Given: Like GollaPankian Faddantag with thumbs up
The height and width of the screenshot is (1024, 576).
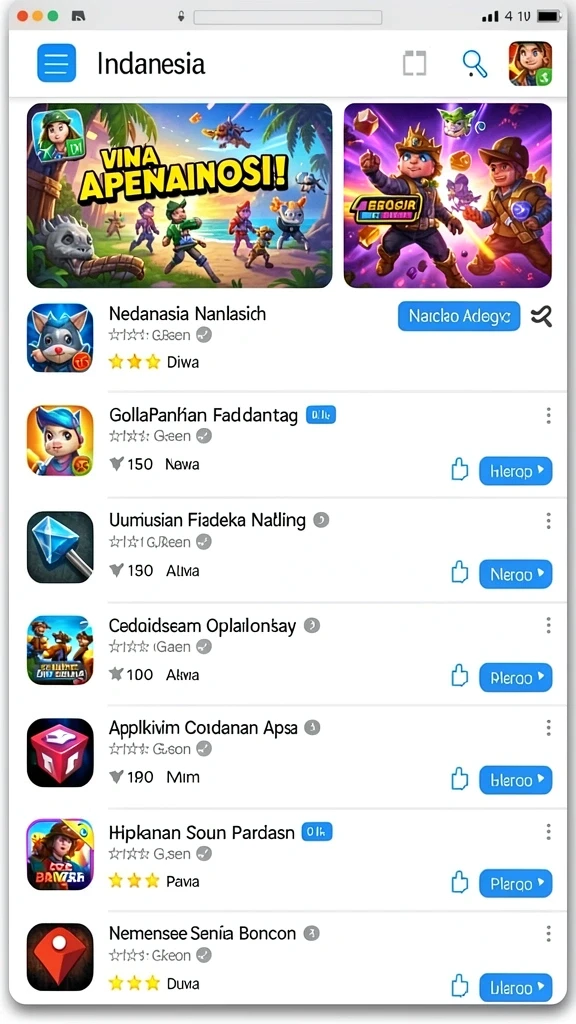Looking at the screenshot, I should pos(460,469).
